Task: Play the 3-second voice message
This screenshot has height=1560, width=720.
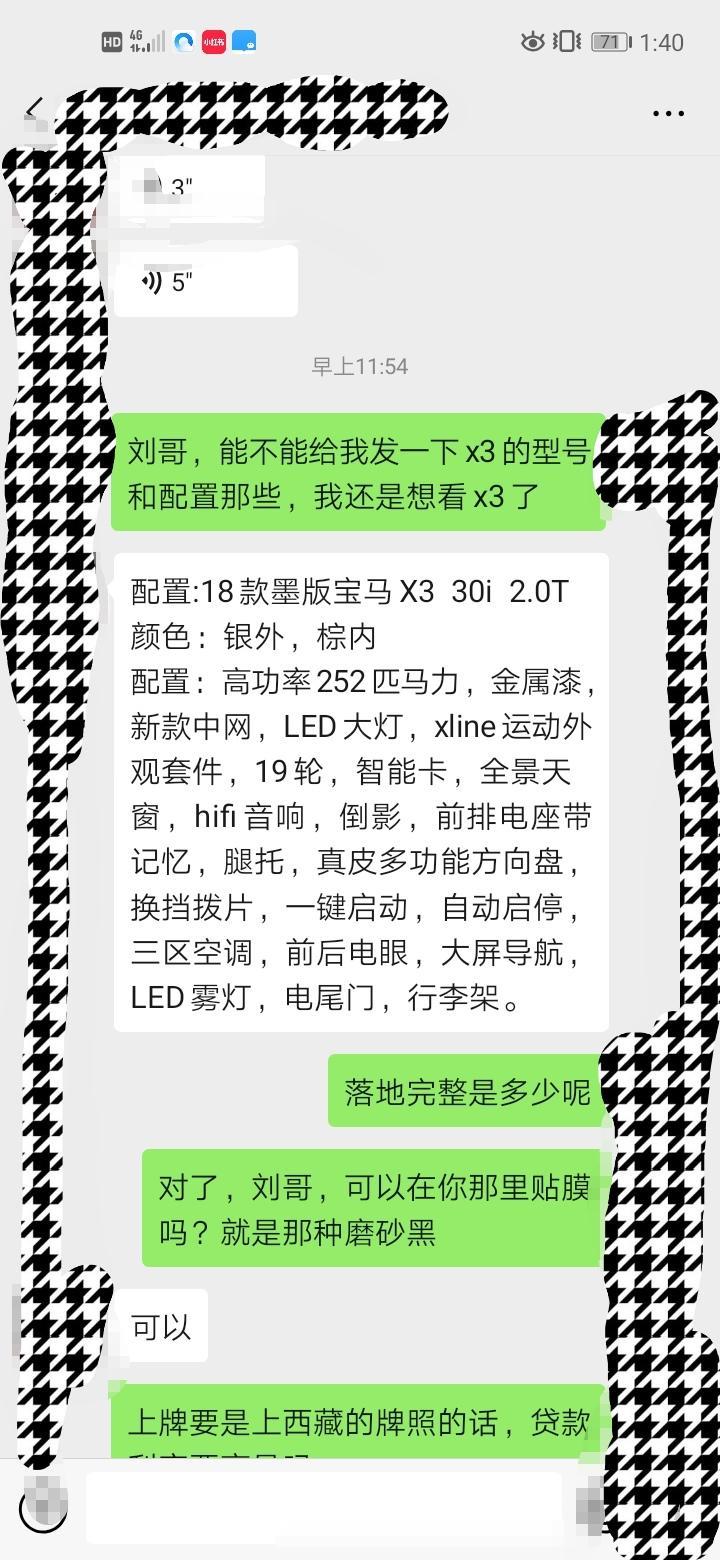Action: [190, 188]
